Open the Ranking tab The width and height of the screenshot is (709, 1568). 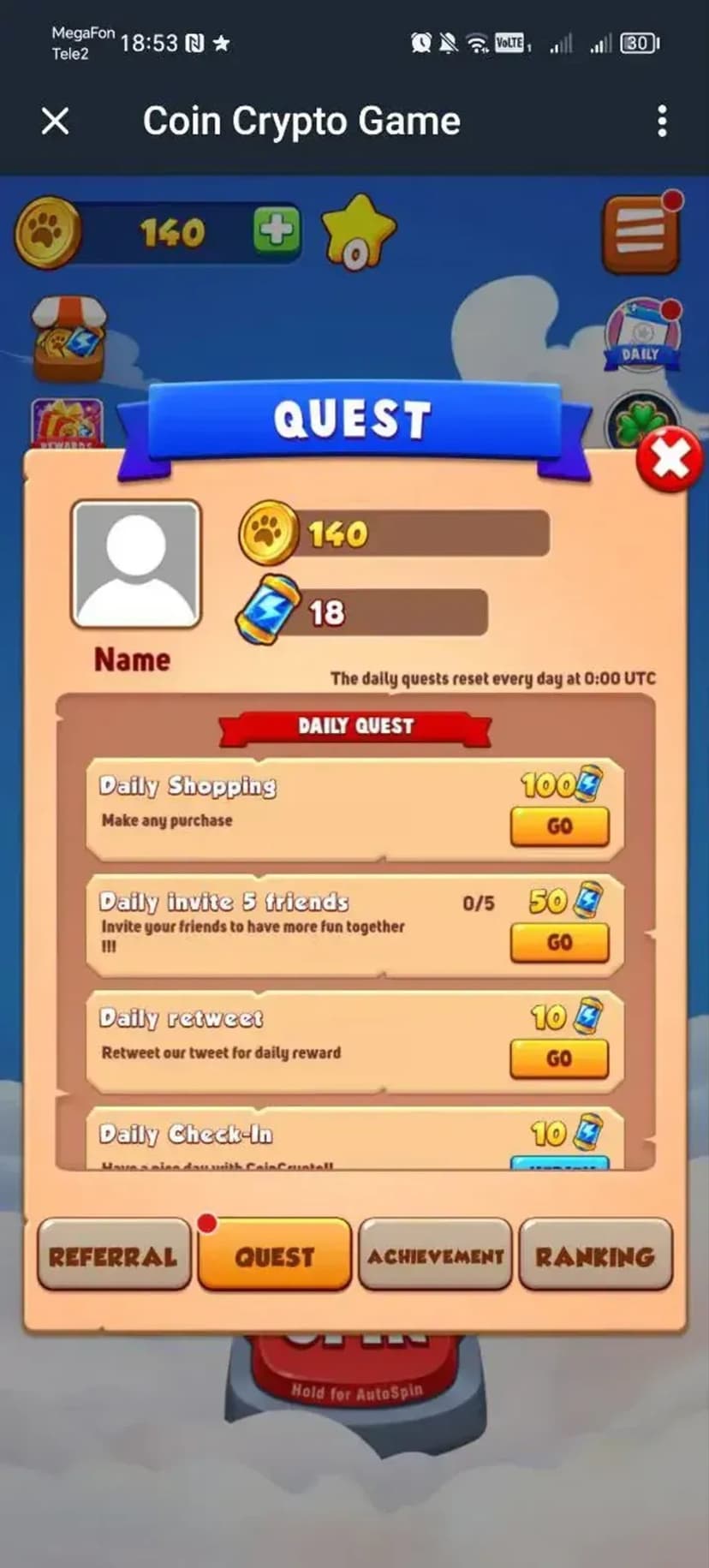(x=595, y=1256)
